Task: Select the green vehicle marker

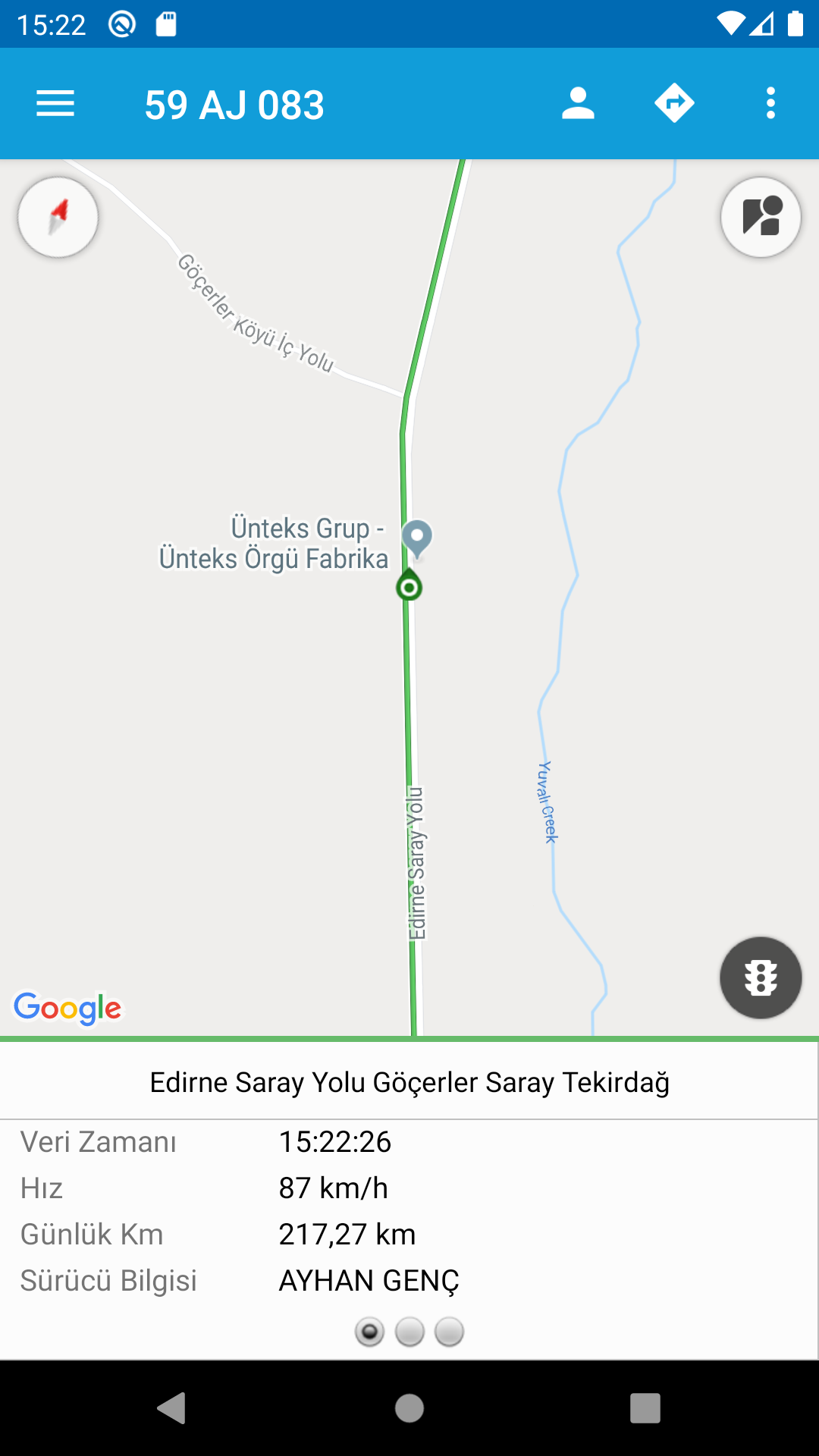Action: (x=409, y=585)
